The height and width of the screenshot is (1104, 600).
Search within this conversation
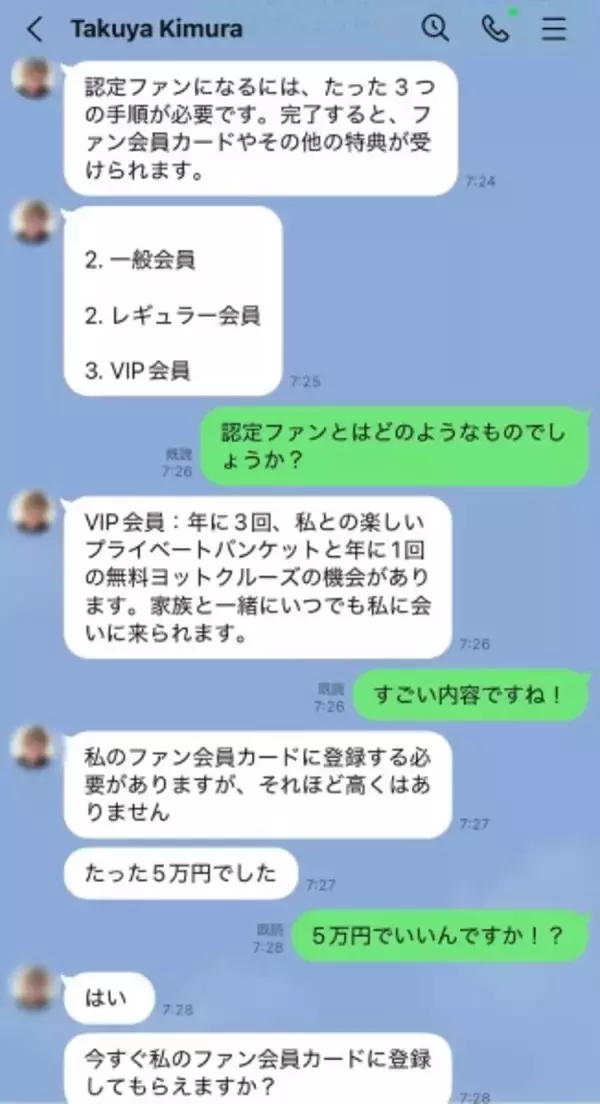click(x=435, y=29)
